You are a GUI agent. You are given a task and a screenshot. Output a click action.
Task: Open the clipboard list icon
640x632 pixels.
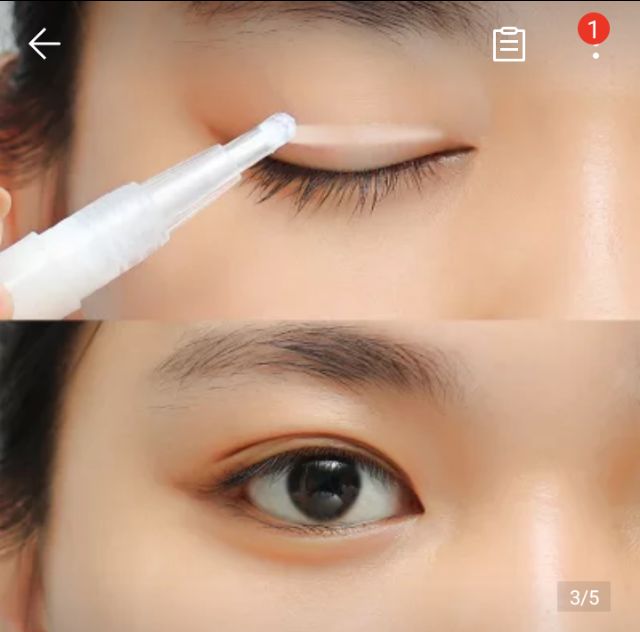tap(509, 44)
